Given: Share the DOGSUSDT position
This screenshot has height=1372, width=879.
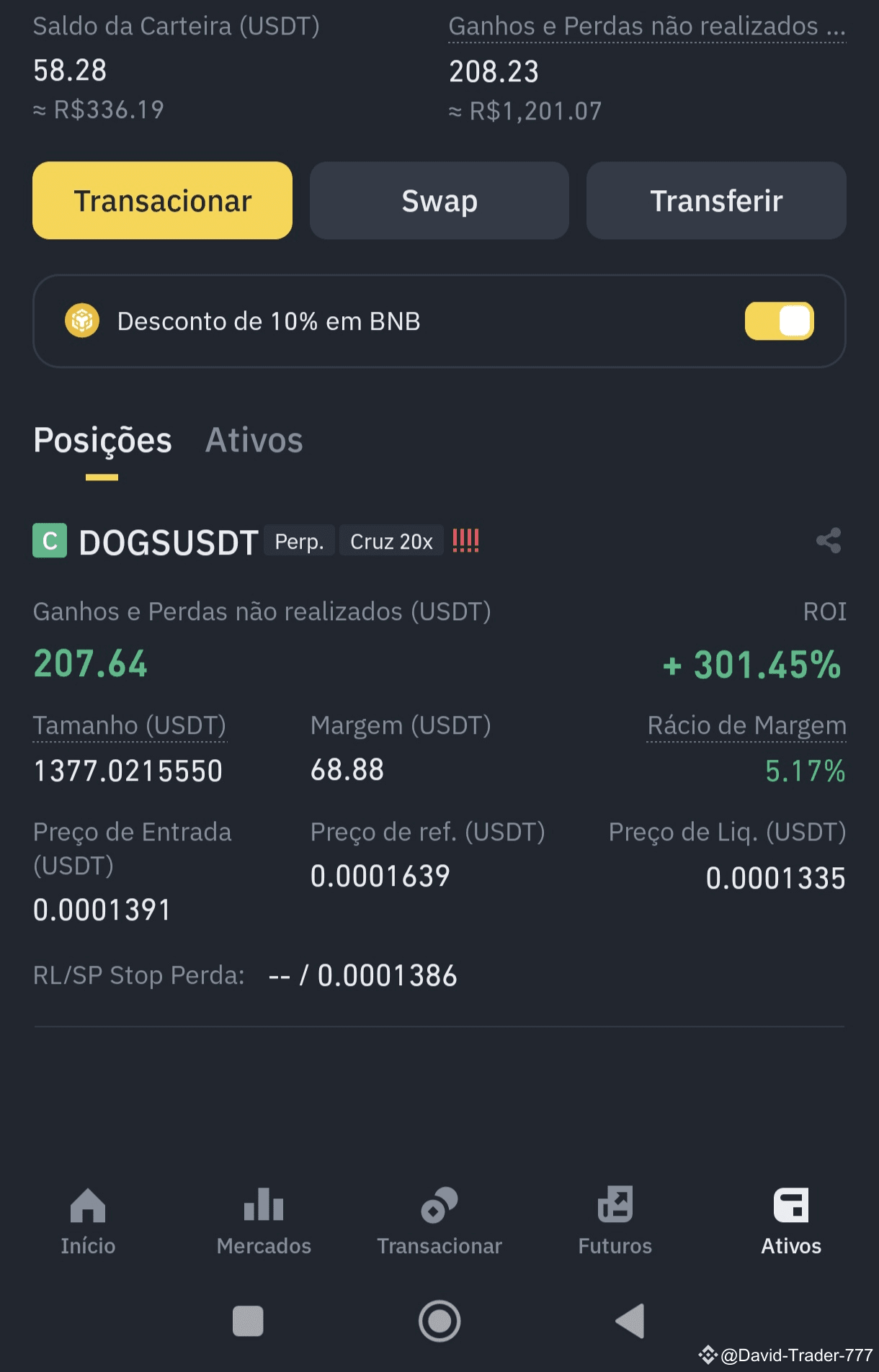Looking at the screenshot, I should point(828,541).
